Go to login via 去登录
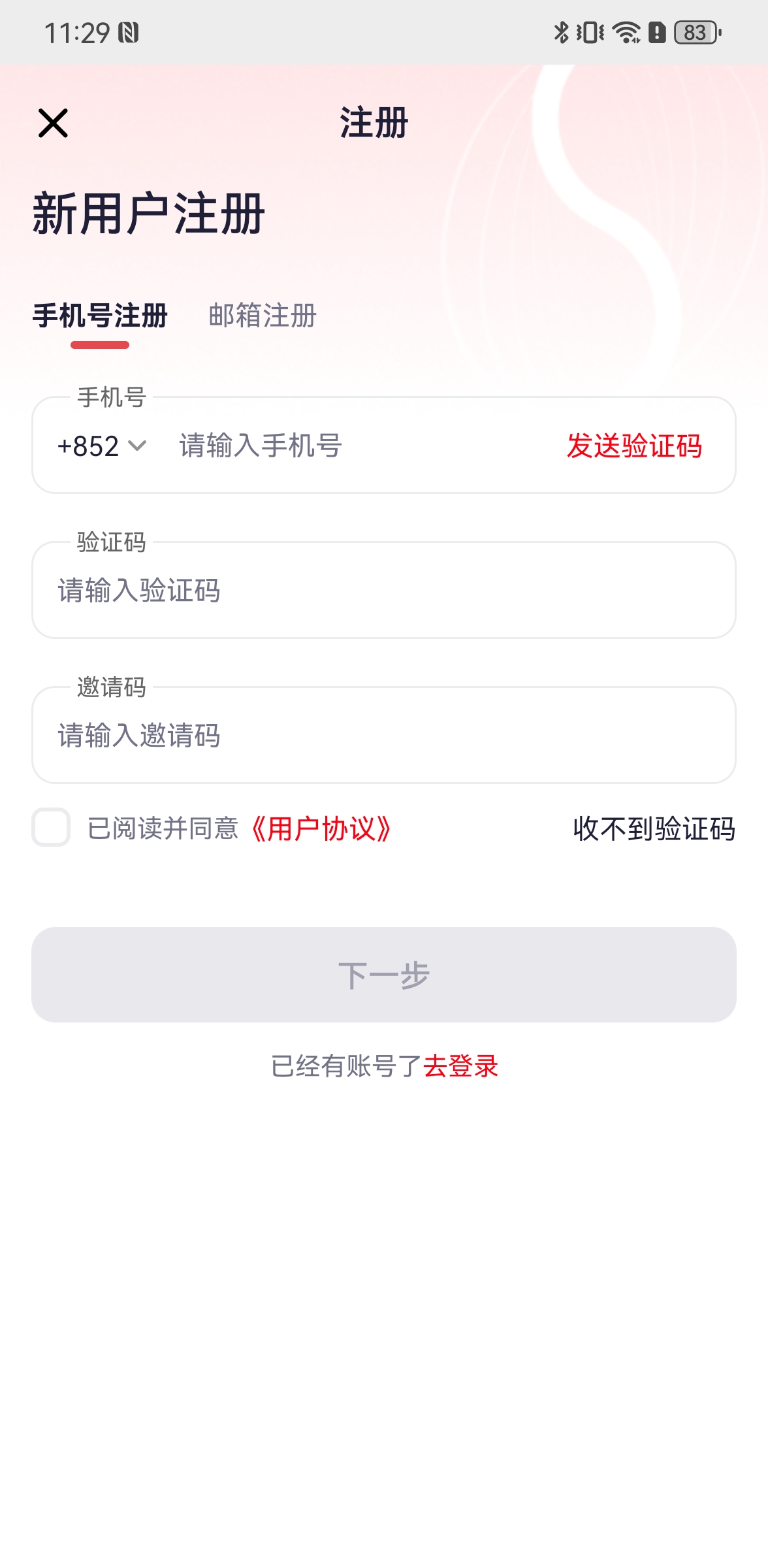The image size is (768, 1568). point(460,1066)
